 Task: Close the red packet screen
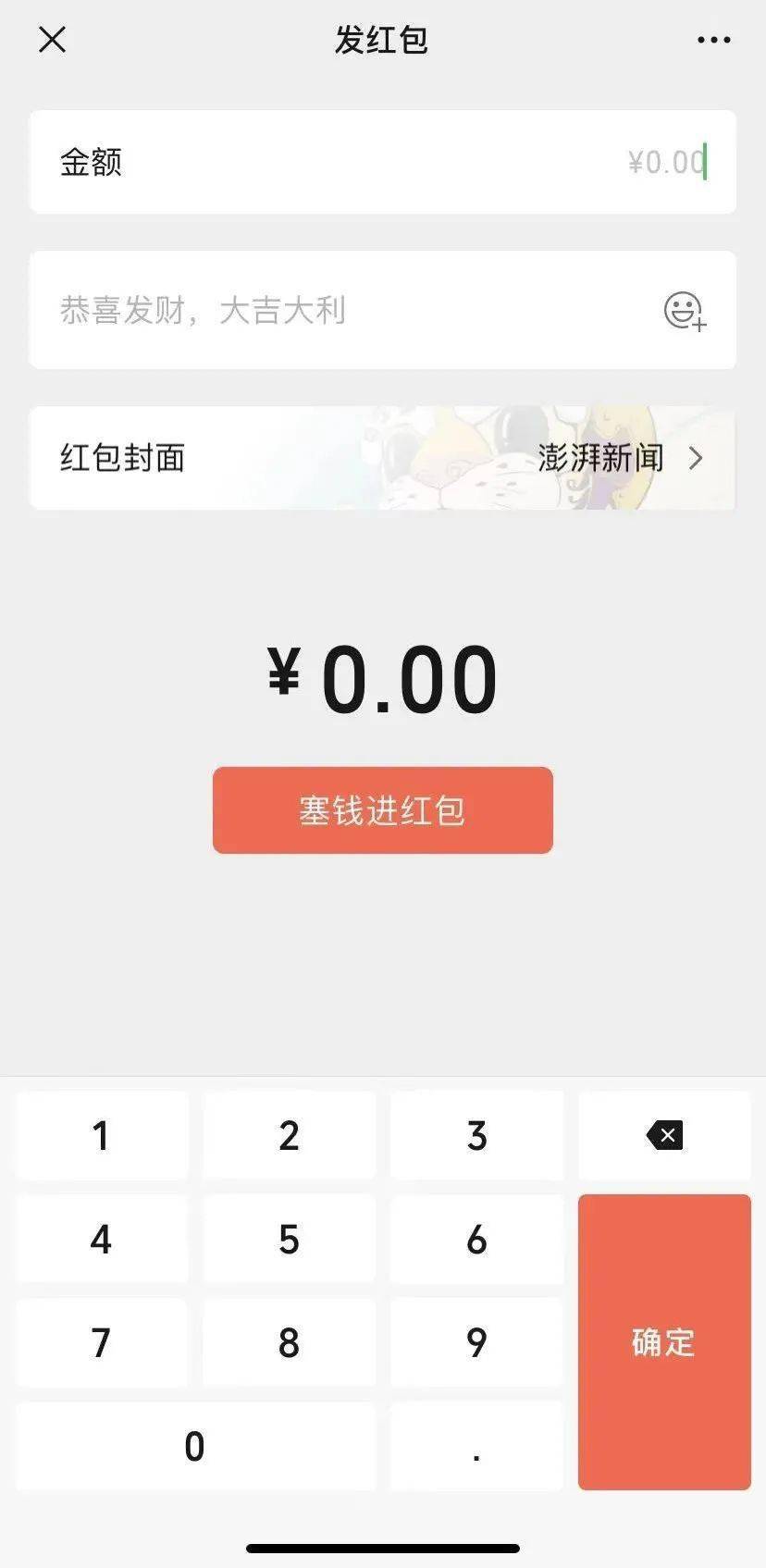52,40
